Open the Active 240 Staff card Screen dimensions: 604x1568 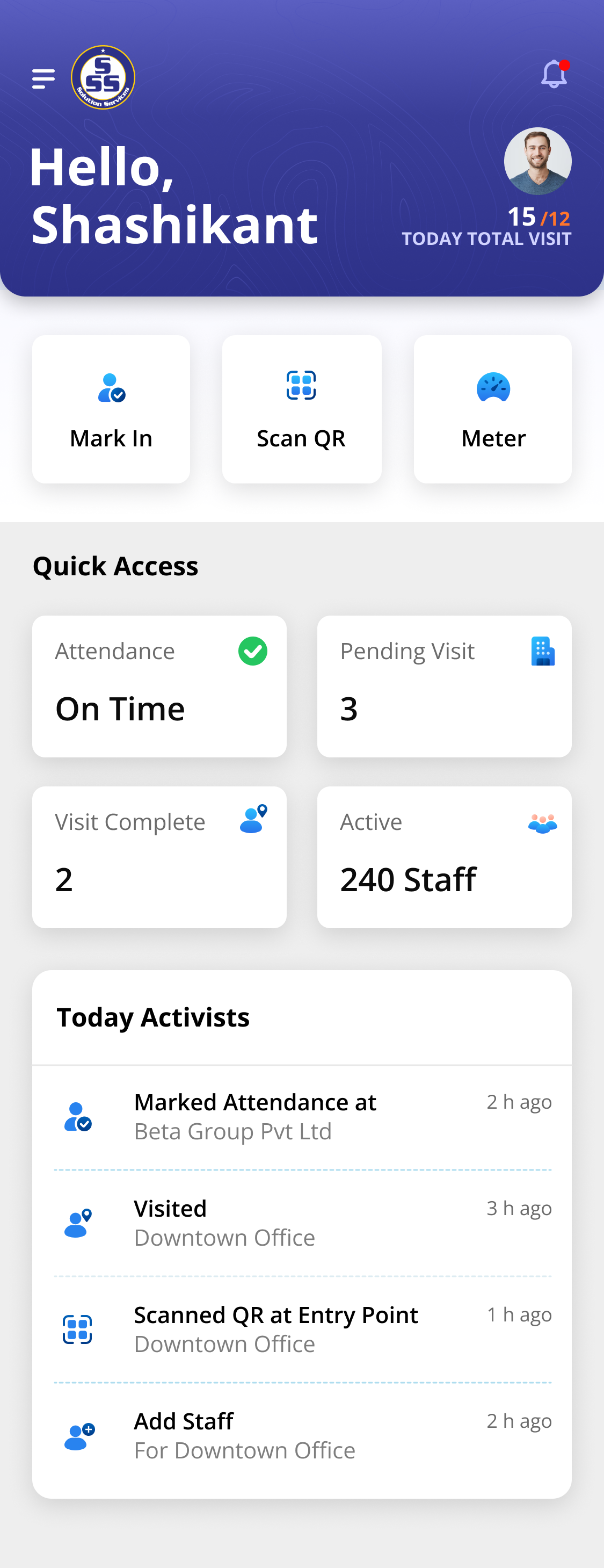(x=444, y=856)
